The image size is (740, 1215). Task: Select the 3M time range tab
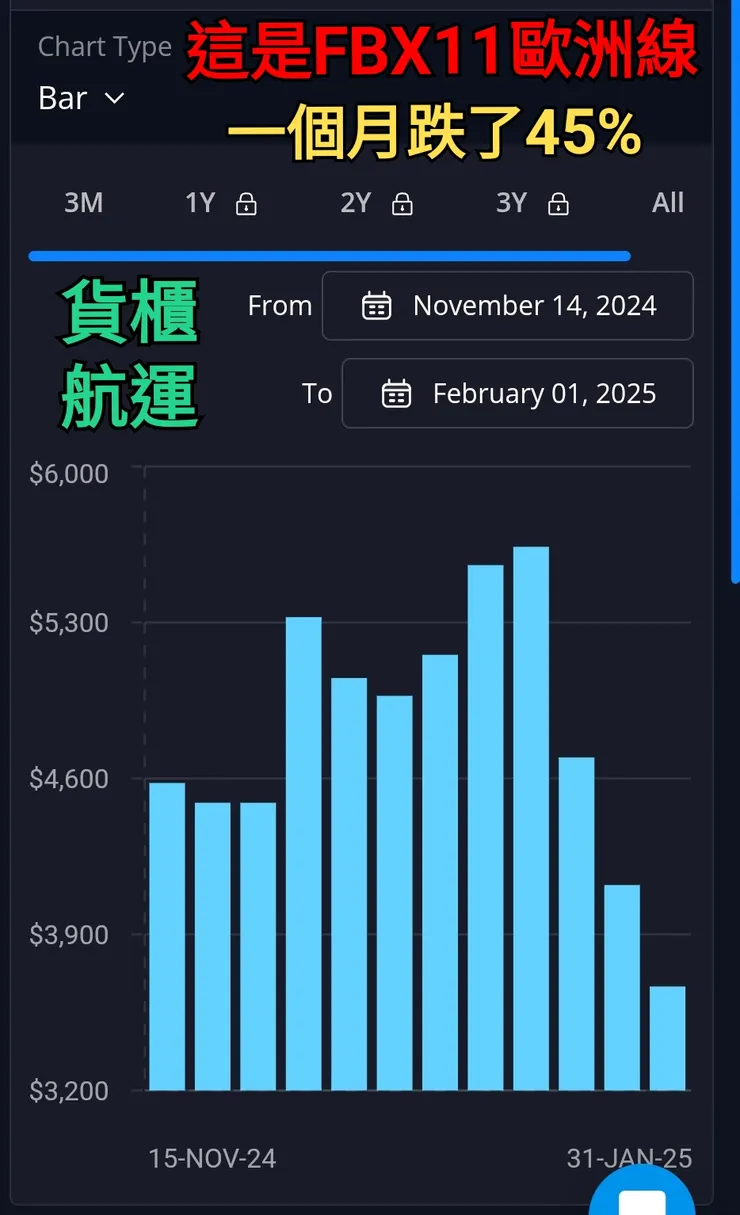click(x=84, y=203)
